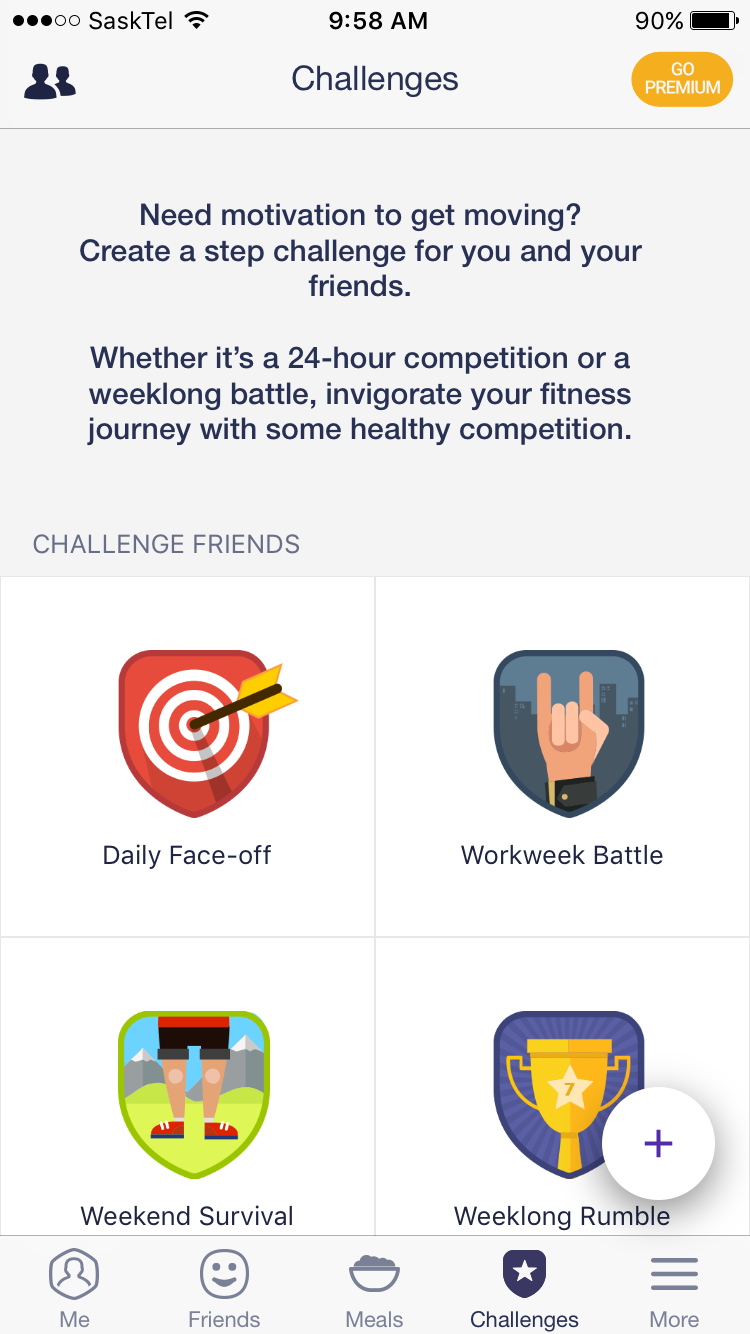Go to the Friends tab
The image size is (750, 1334).
[224, 1288]
